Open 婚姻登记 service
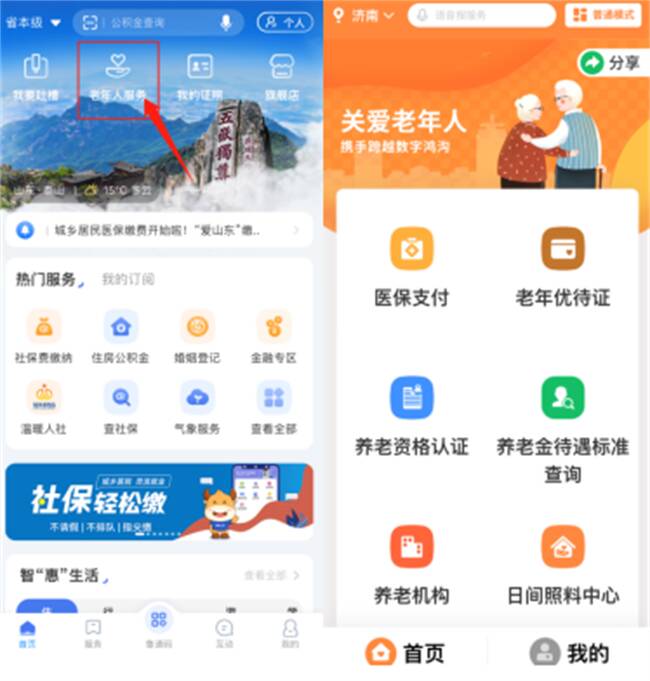 click(x=197, y=337)
